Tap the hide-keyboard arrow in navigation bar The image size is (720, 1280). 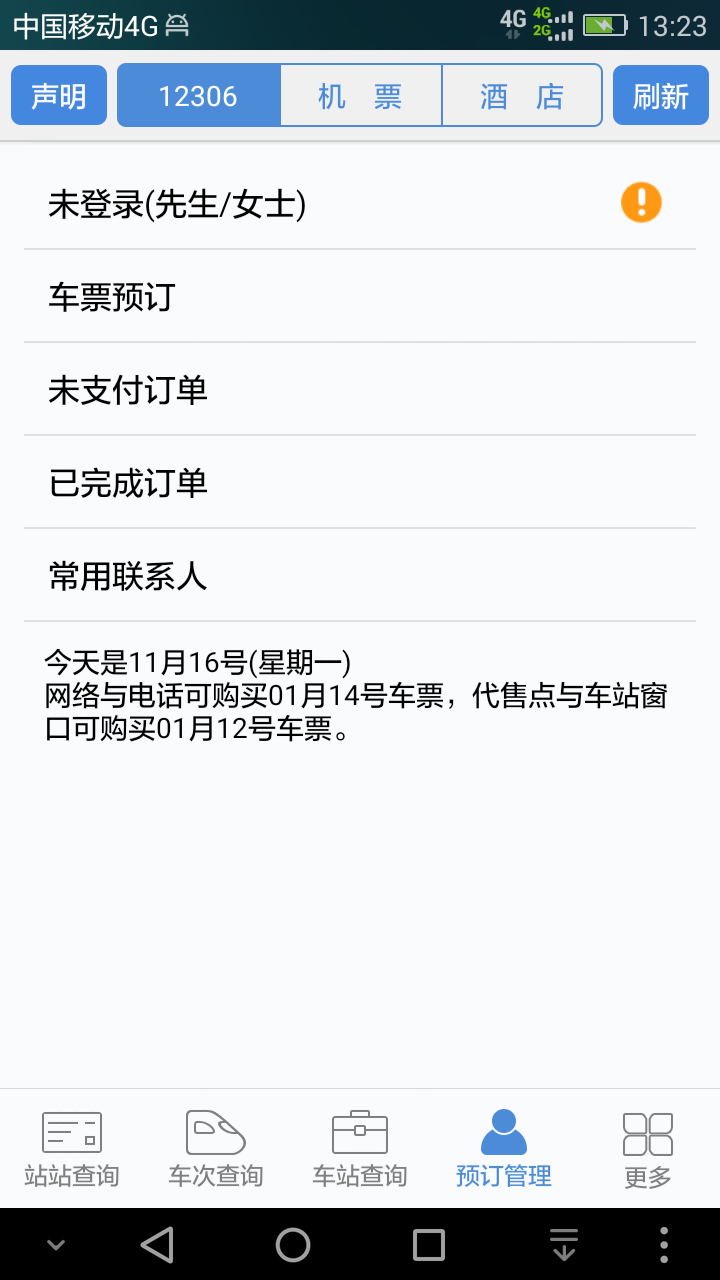564,1244
